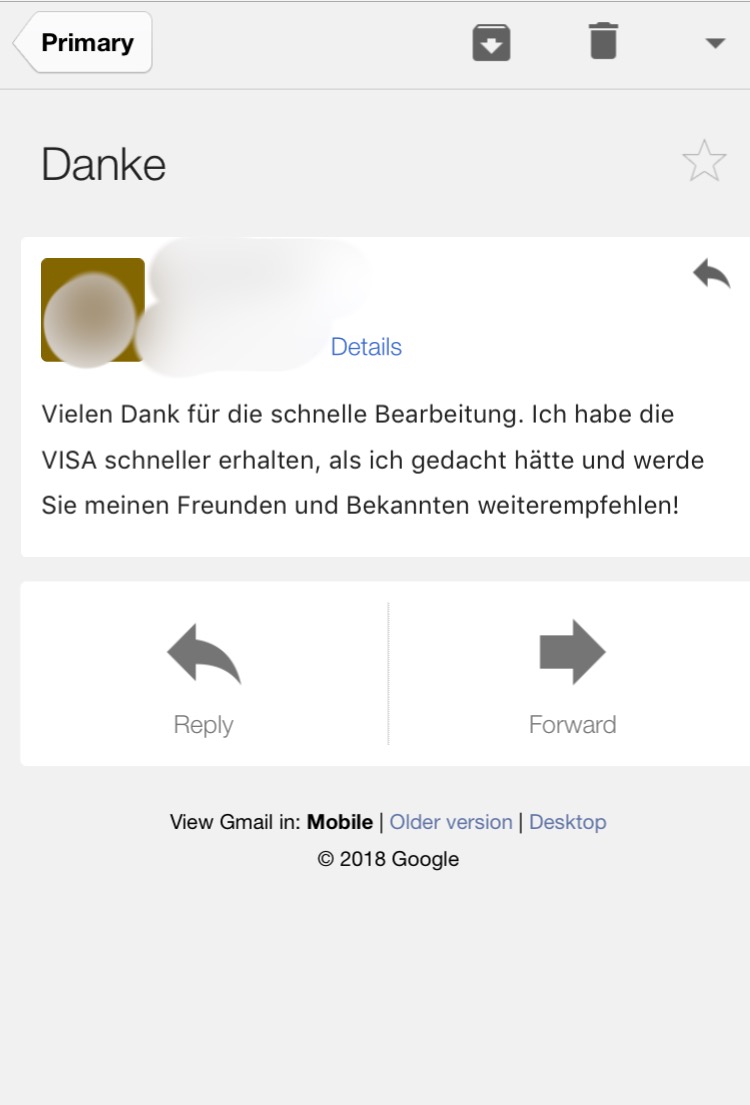The height and width of the screenshot is (1105, 750).
Task: Forward this email
Action: (x=572, y=675)
